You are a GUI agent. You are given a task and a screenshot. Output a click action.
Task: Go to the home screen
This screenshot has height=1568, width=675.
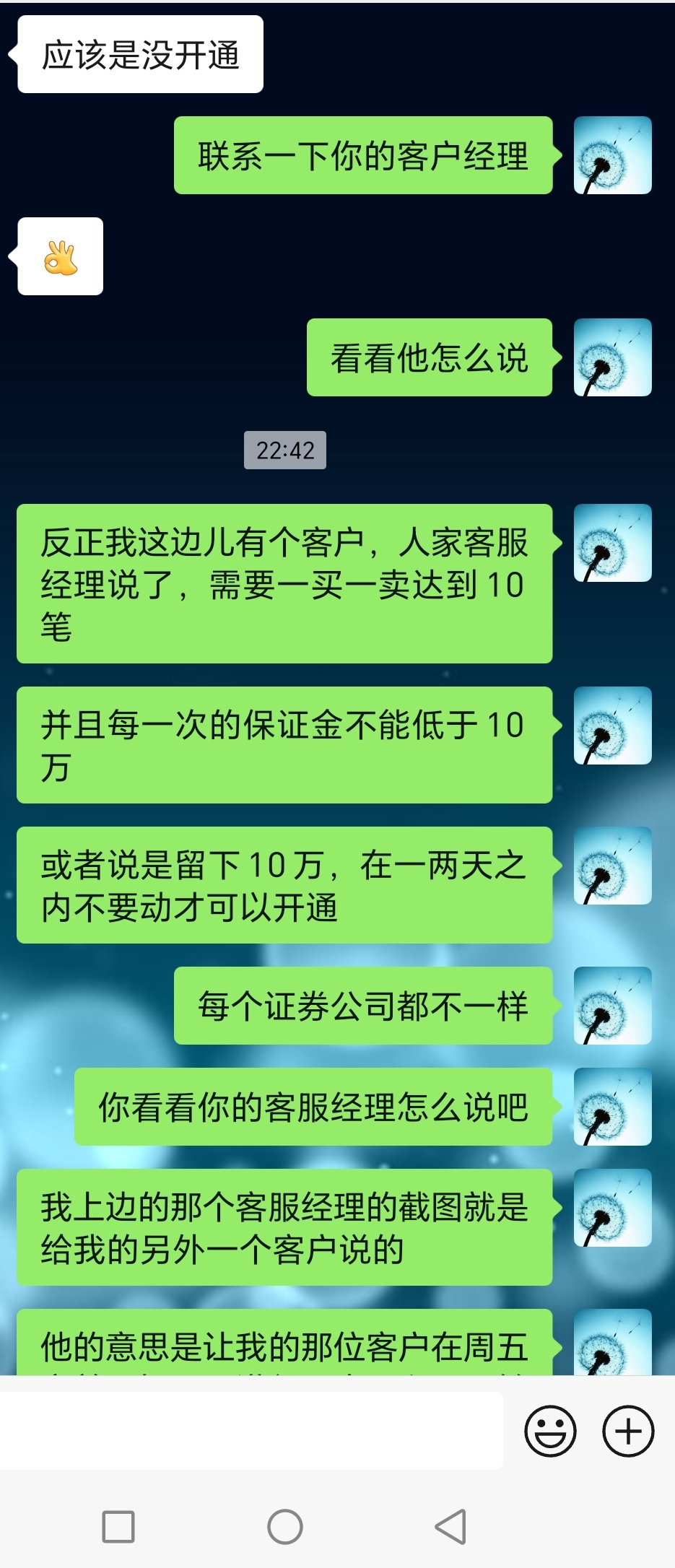point(284,1526)
